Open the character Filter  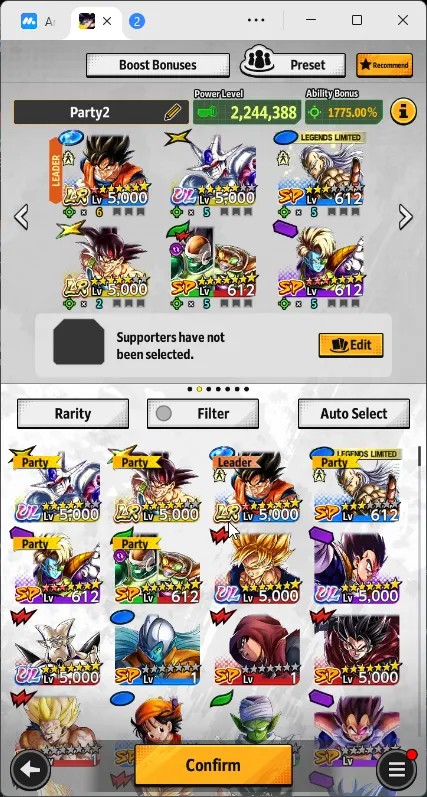pos(203,413)
